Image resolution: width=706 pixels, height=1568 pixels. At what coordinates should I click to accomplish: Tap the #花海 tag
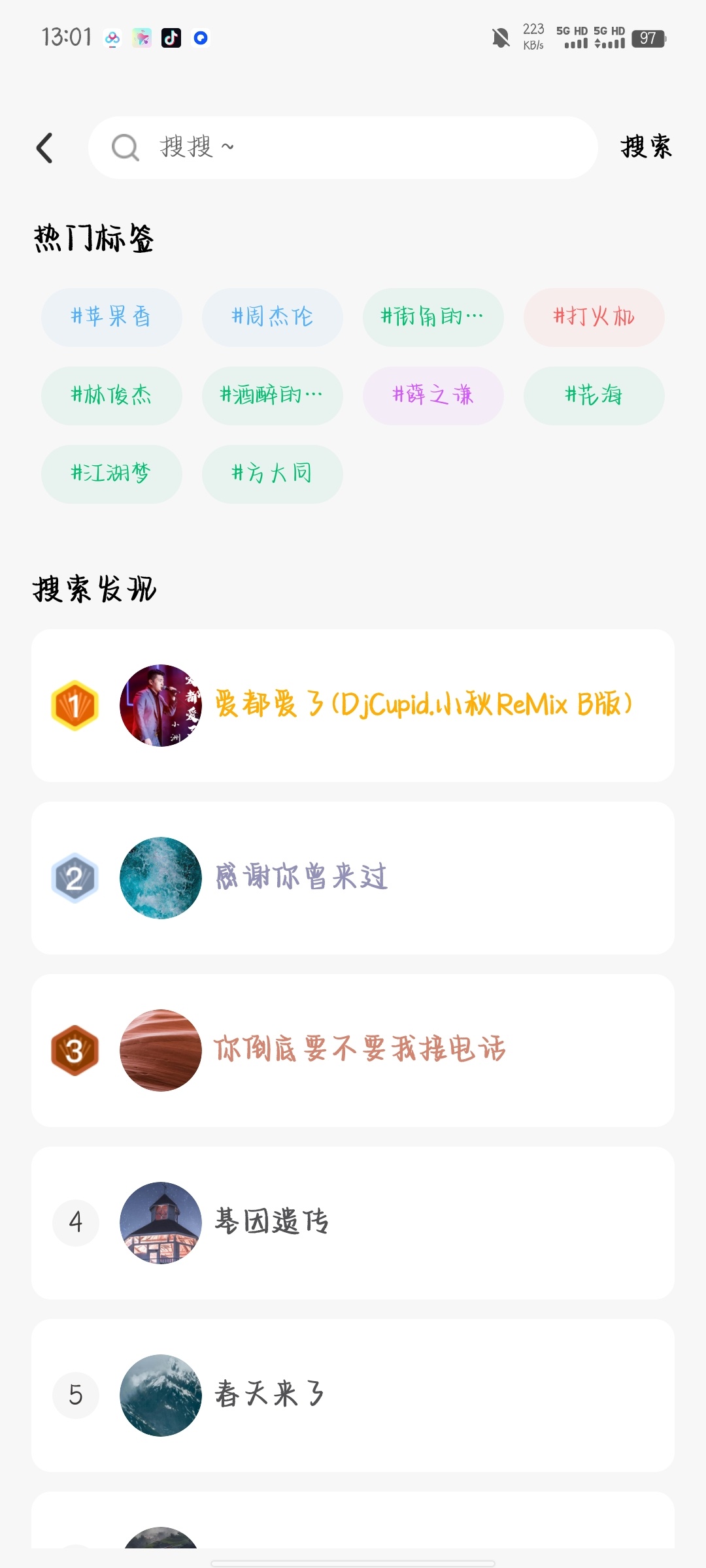tap(594, 396)
